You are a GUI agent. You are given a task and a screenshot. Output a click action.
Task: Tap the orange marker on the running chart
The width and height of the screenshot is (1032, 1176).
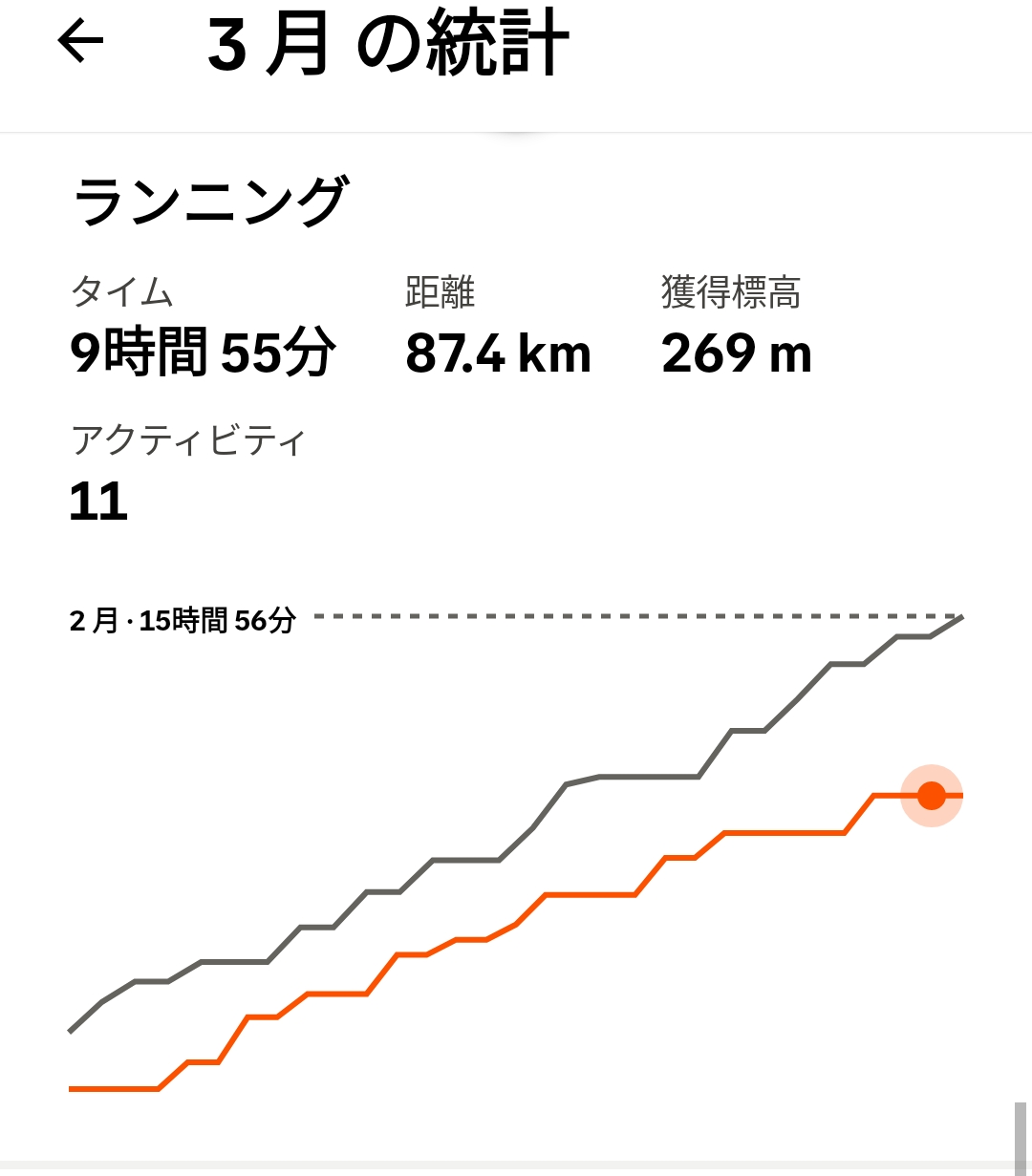(931, 795)
